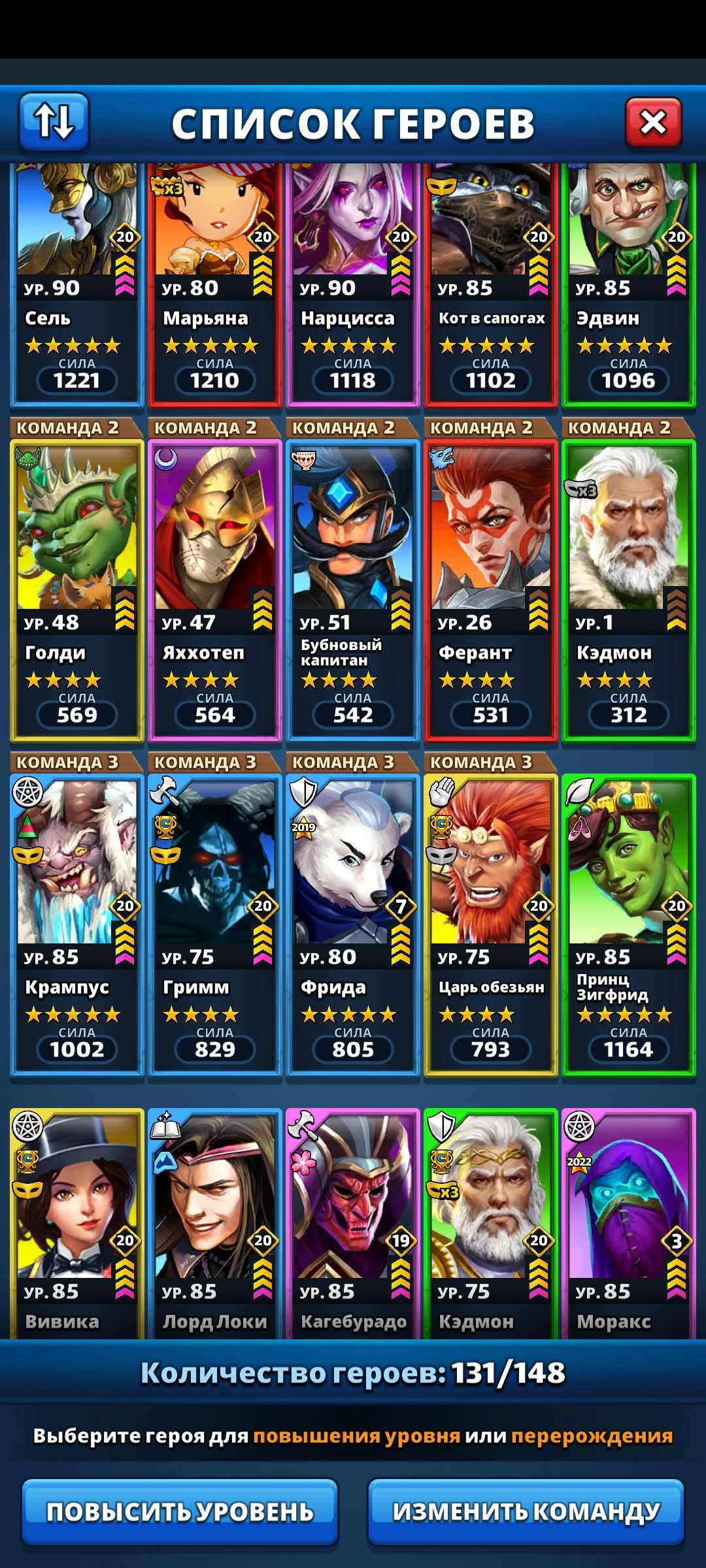The image size is (706, 1568).
Task: Select hero Марьяна
Action: pyautogui.click(x=214, y=281)
